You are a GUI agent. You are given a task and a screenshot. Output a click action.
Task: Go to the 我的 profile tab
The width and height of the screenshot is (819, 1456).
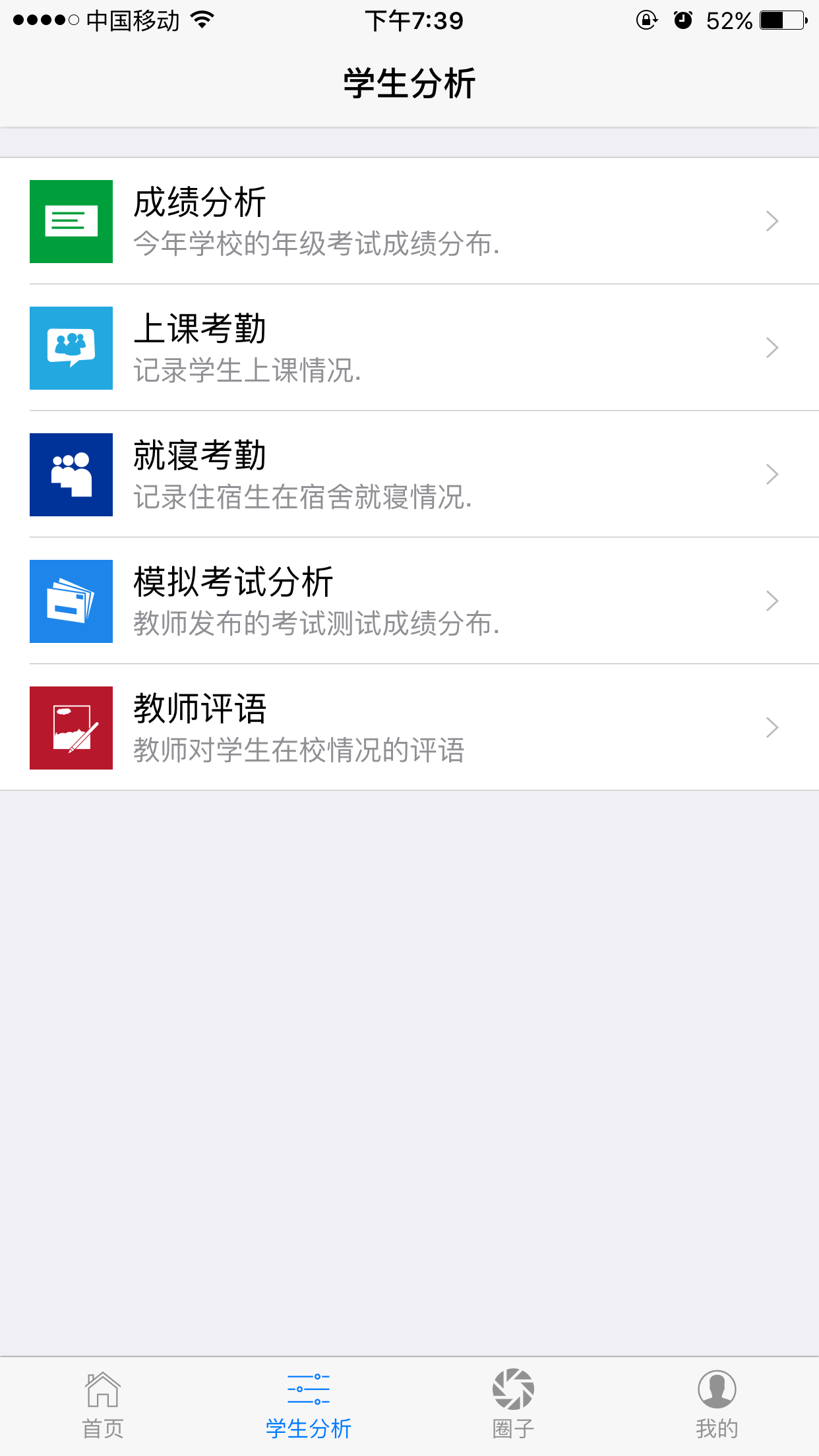(717, 1406)
